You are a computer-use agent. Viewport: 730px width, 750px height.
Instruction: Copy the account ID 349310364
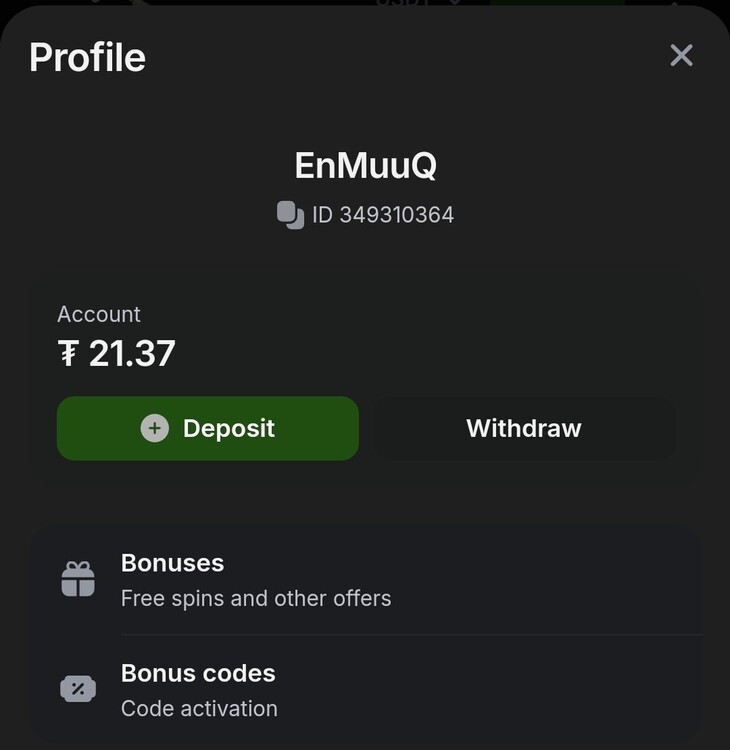point(290,215)
